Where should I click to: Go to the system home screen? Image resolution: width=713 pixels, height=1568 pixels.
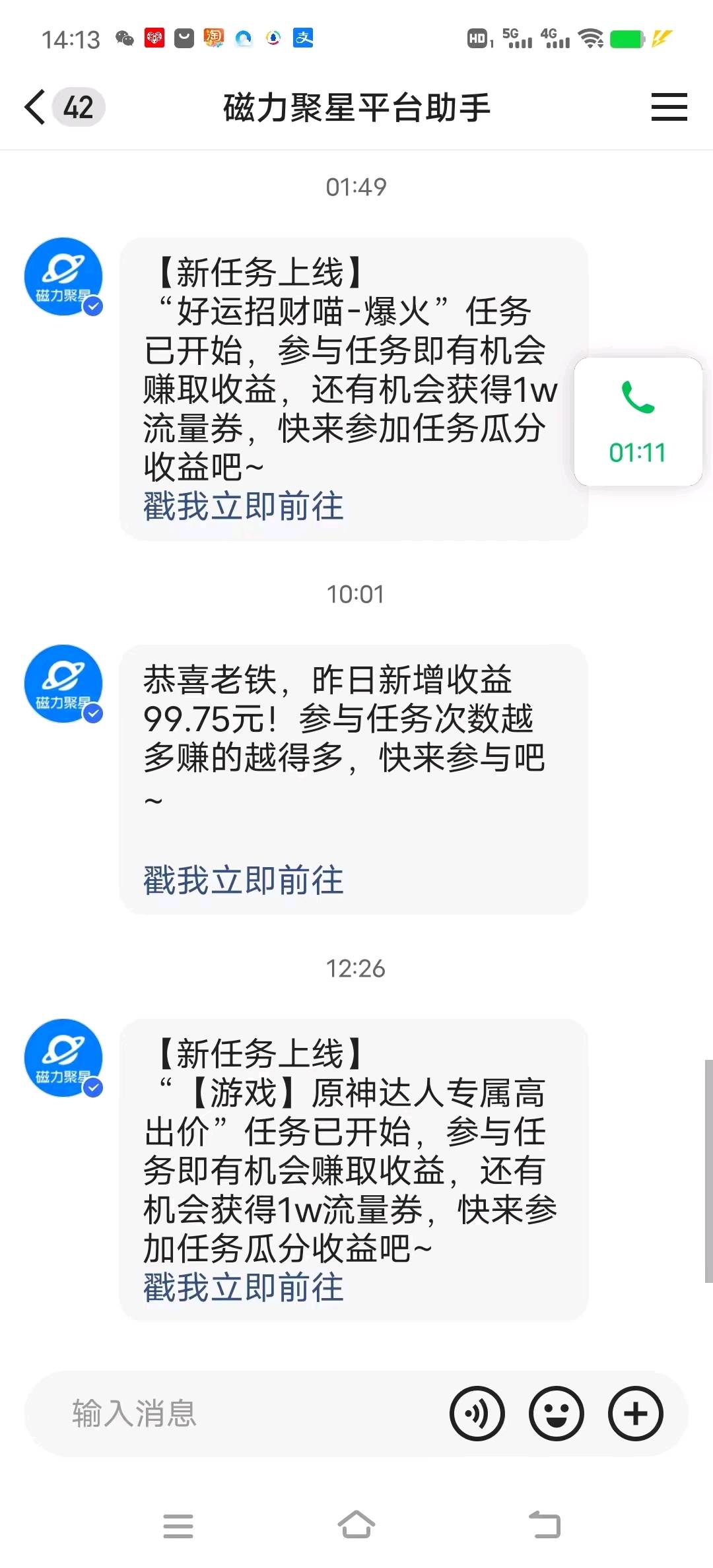(356, 1526)
